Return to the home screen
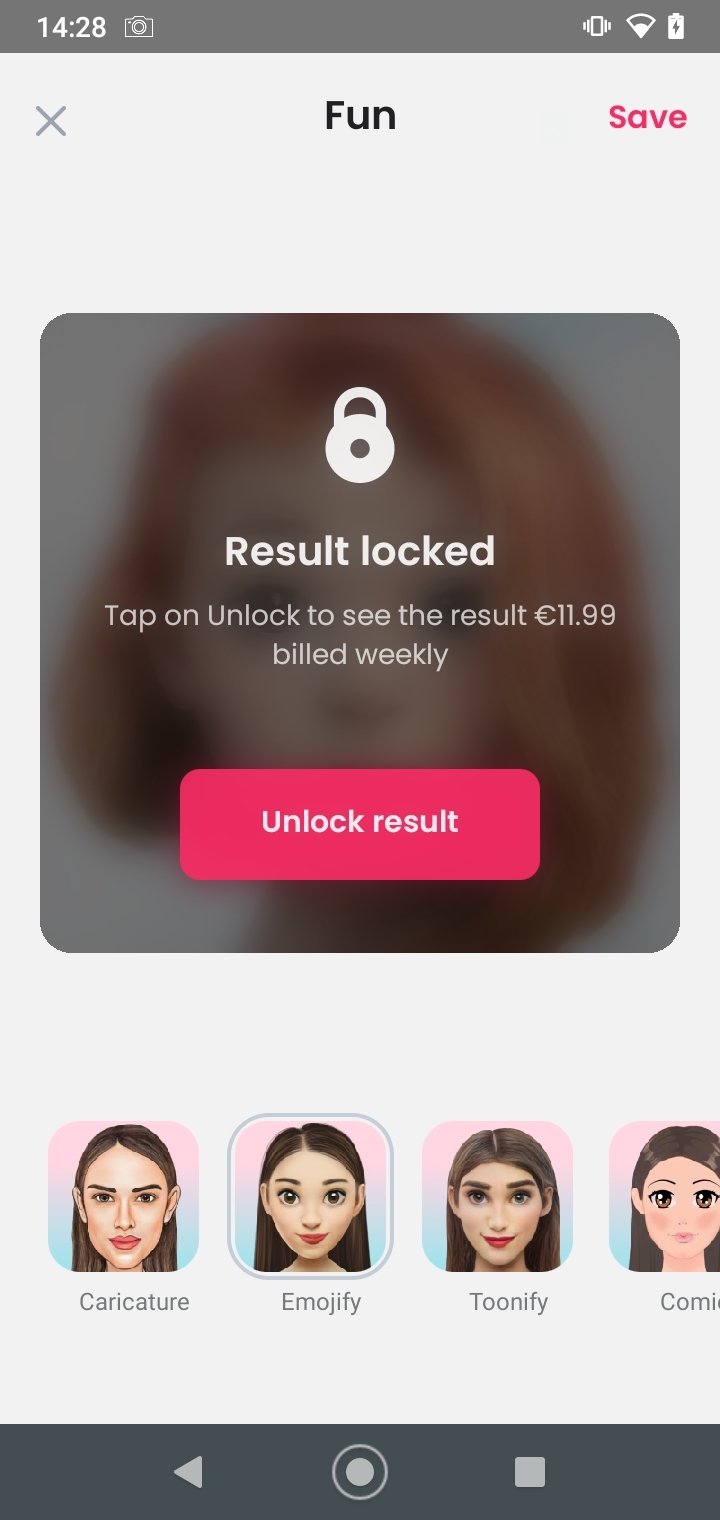Image resolution: width=720 pixels, height=1520 pixels. point(360,1472)
